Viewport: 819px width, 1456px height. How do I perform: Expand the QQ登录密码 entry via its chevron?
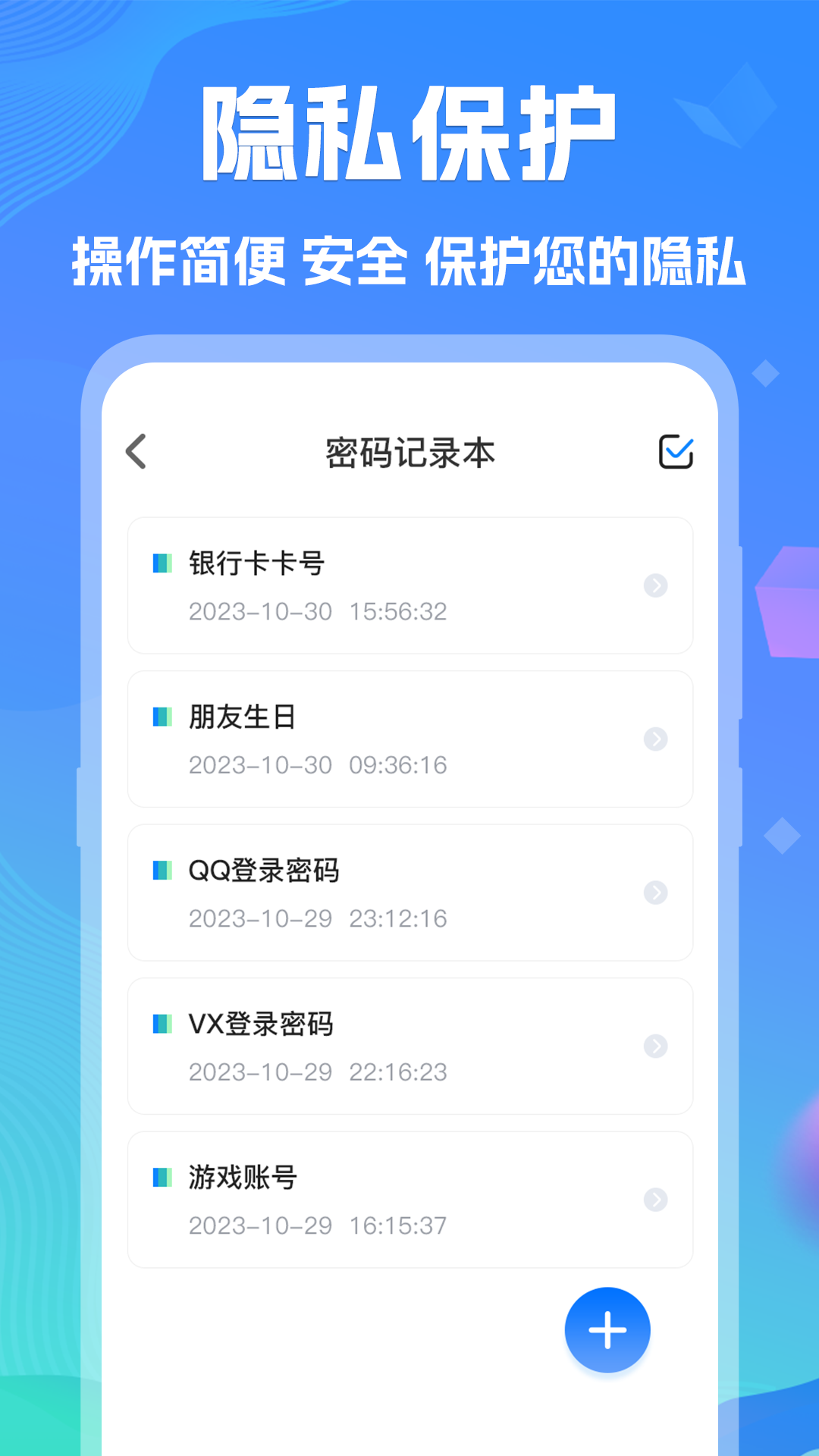coord(655,892)
